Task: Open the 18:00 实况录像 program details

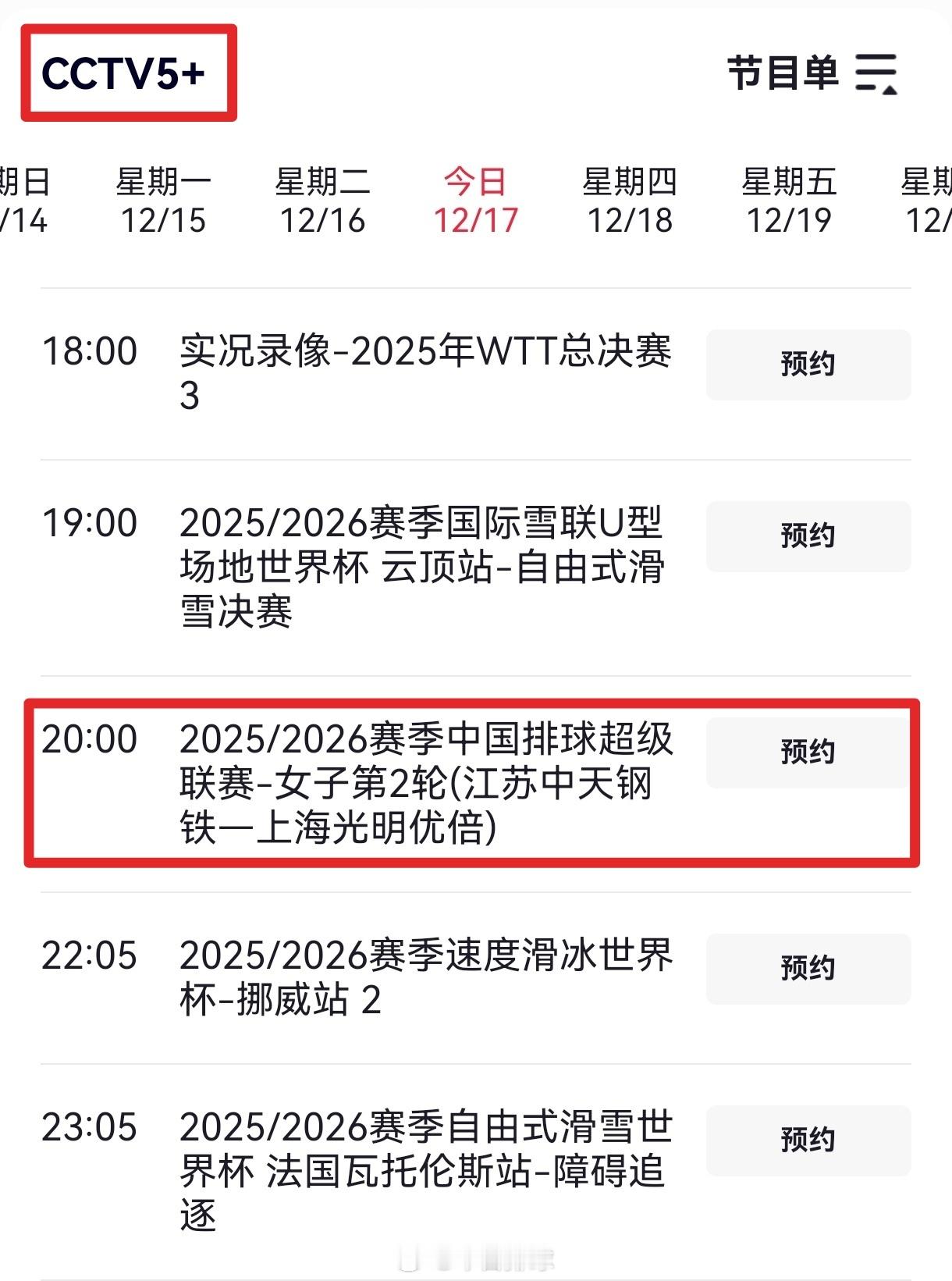Action: 425,372
